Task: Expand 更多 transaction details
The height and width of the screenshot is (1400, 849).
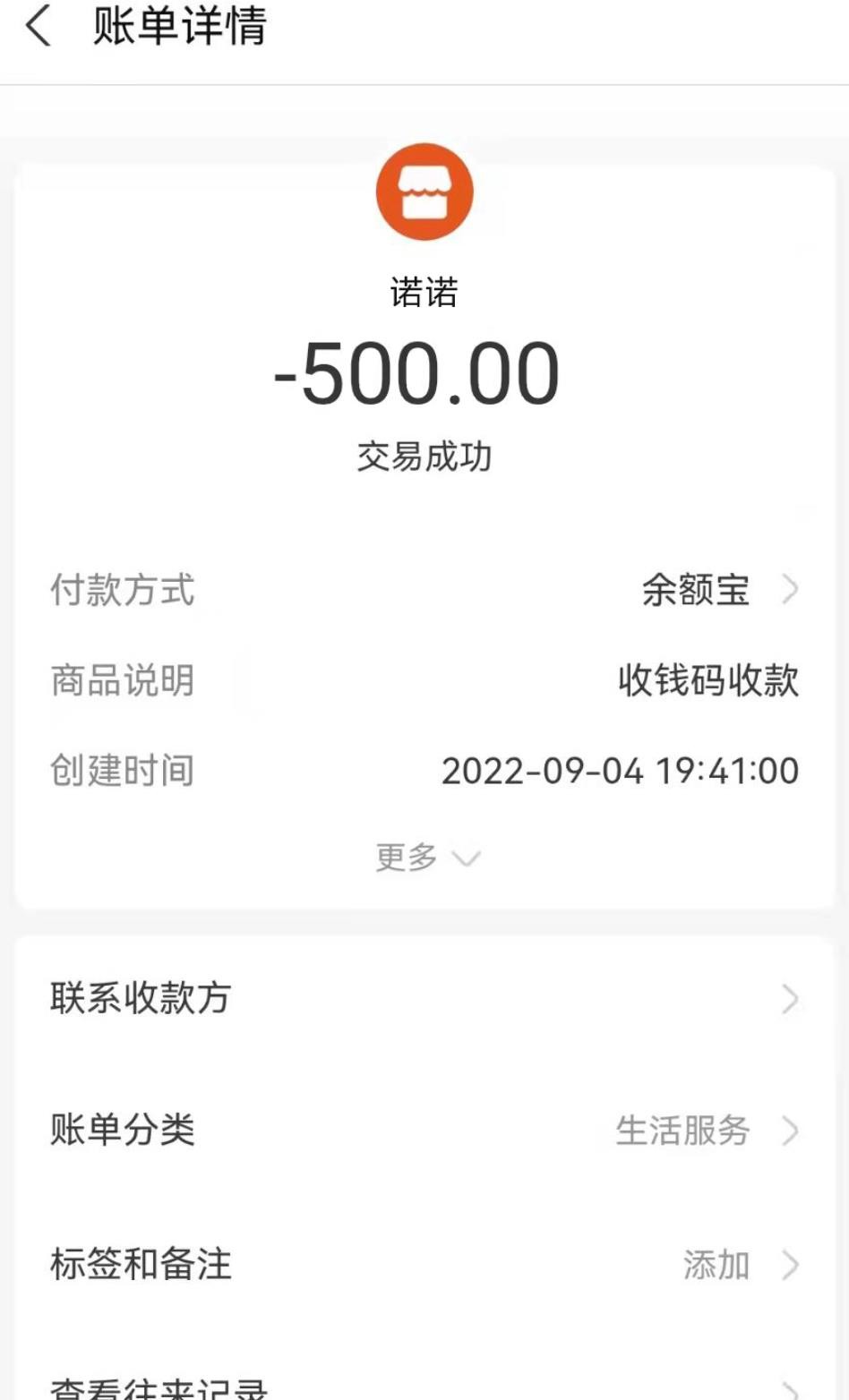Action: tap(426, 858)
